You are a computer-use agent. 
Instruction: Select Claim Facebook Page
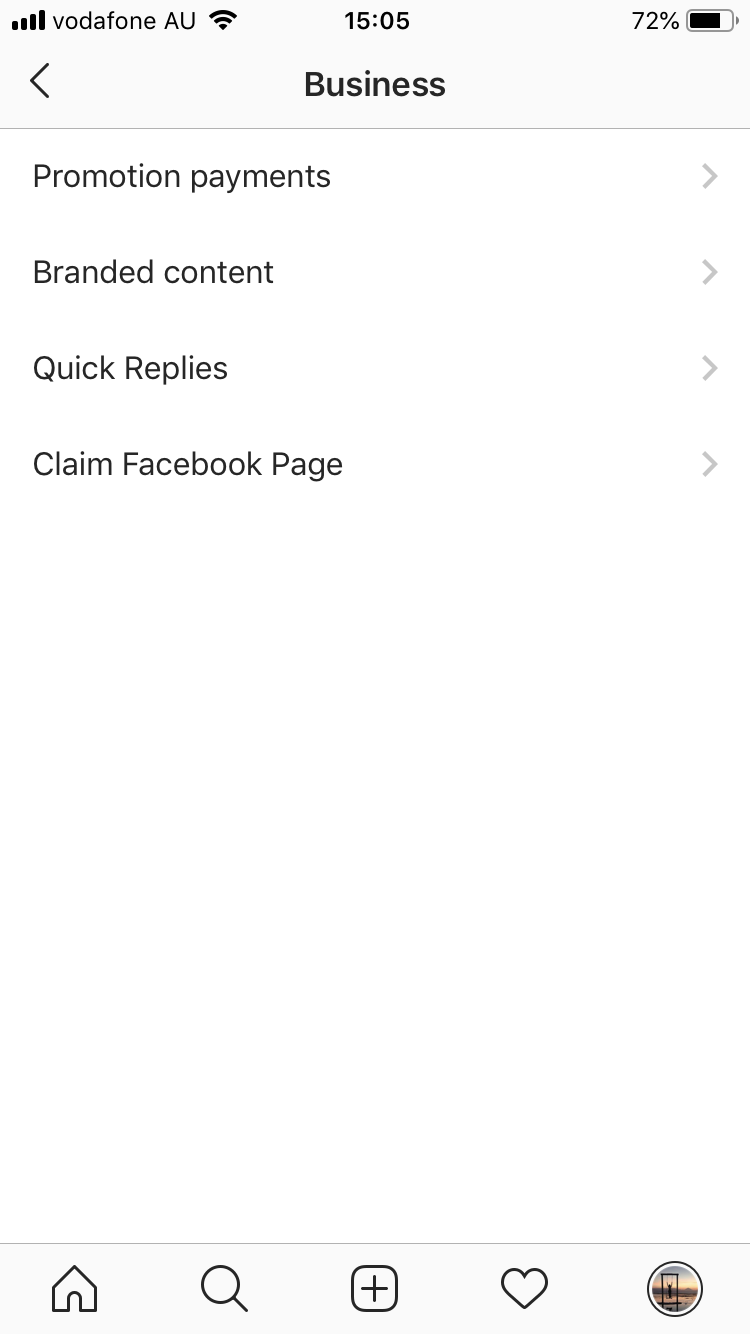375,465
